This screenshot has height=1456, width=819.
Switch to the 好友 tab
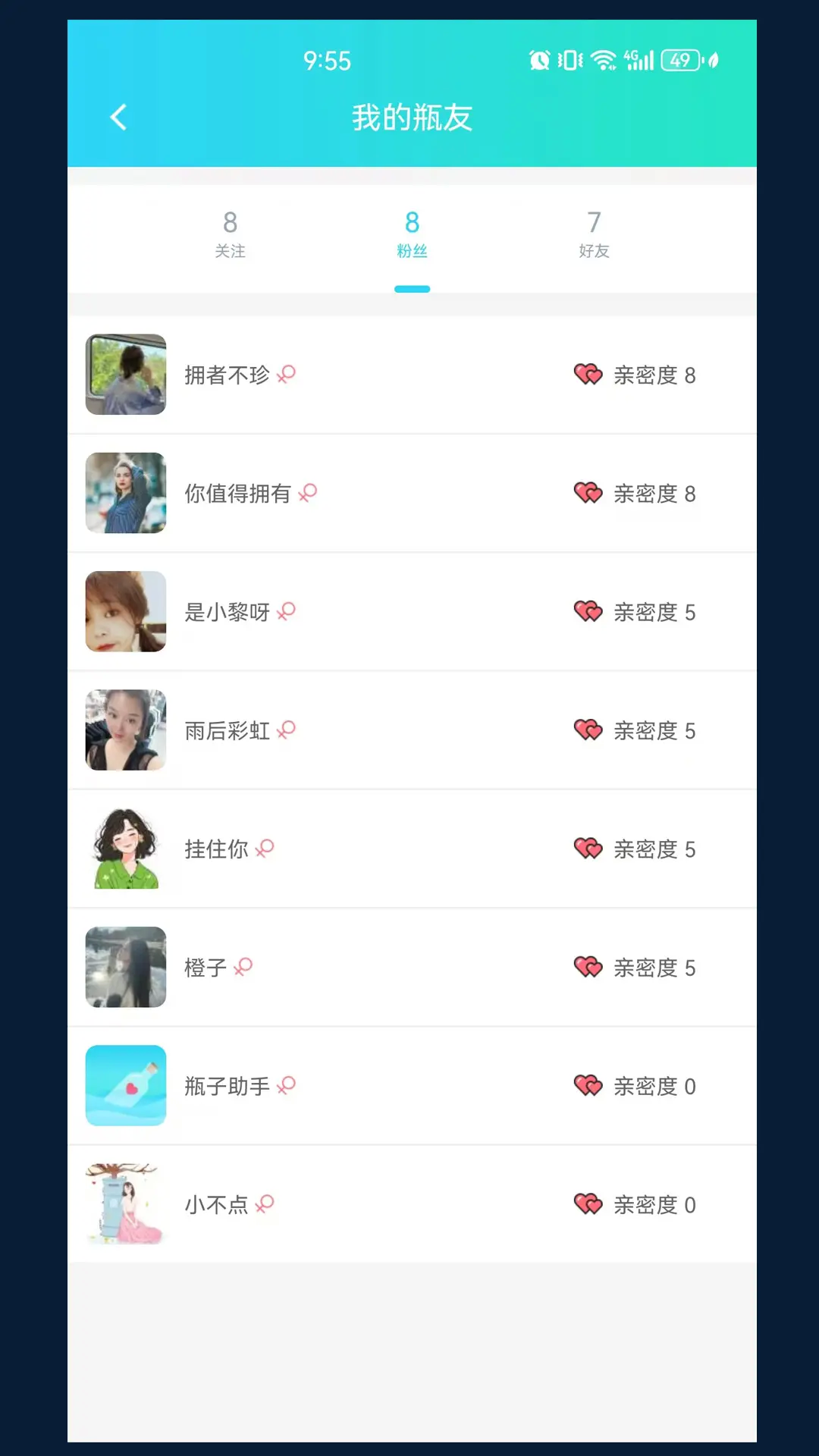pyautogui.click(x=595, y=235)
